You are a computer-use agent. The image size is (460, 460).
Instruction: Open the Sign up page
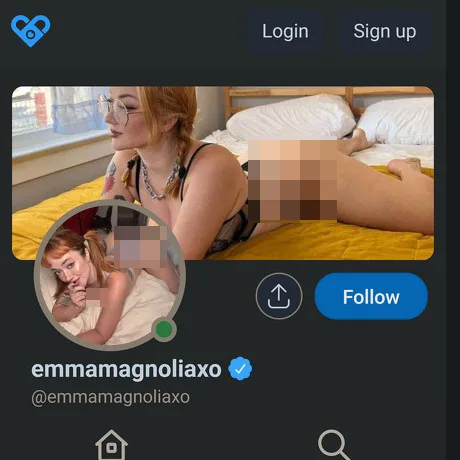(385, 31)
